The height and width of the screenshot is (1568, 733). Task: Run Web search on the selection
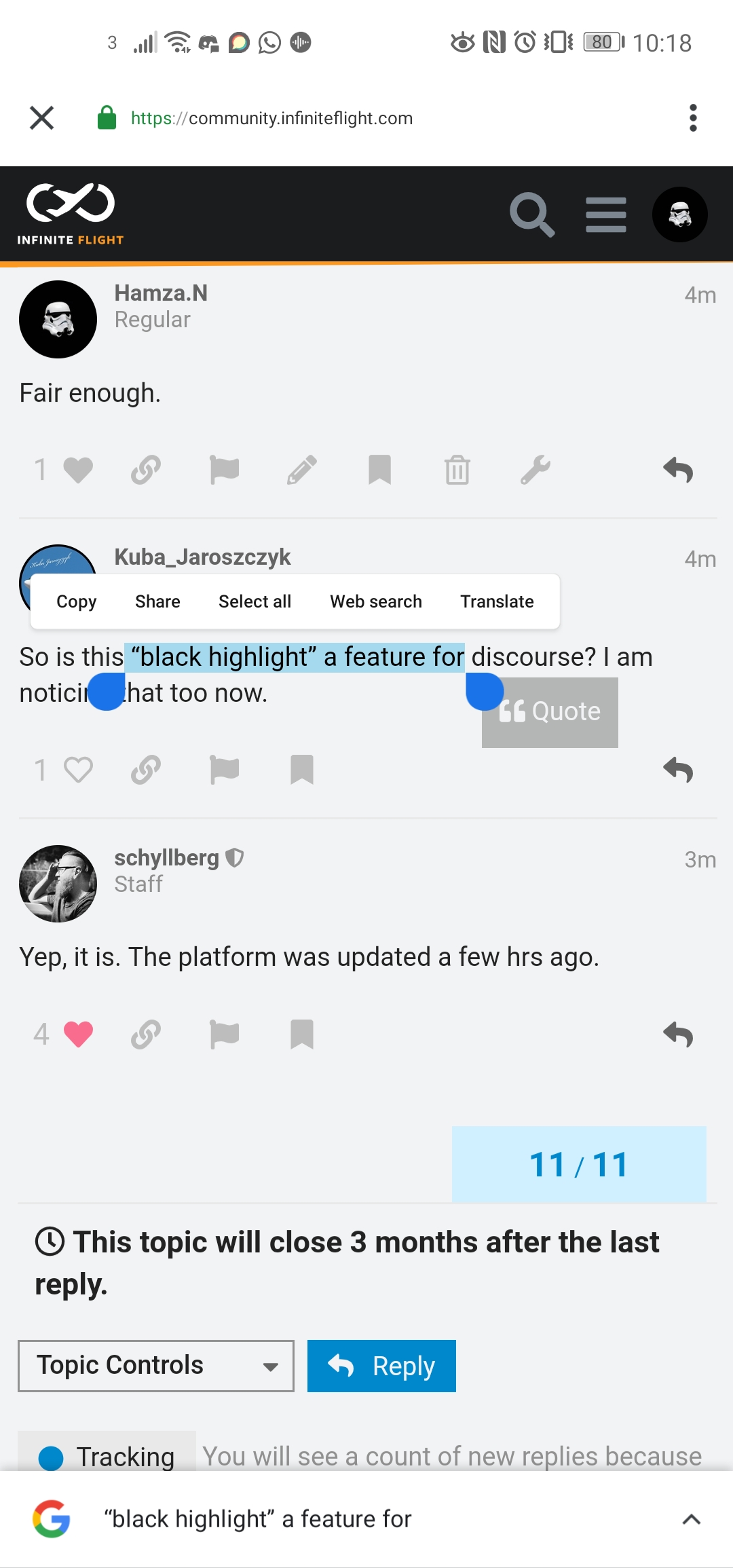point(376,601)
